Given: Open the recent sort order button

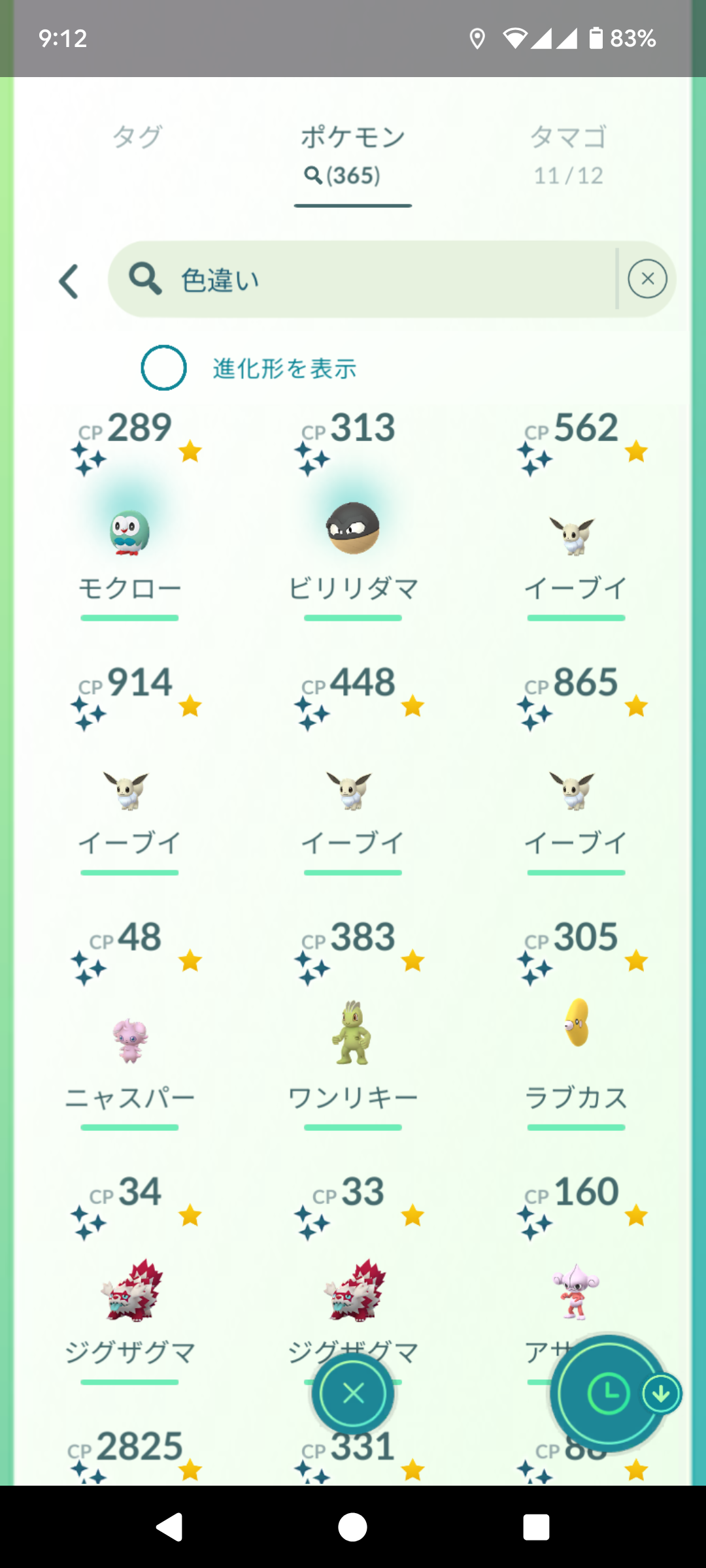Looking at the screenshot, I should (608, 1394).
